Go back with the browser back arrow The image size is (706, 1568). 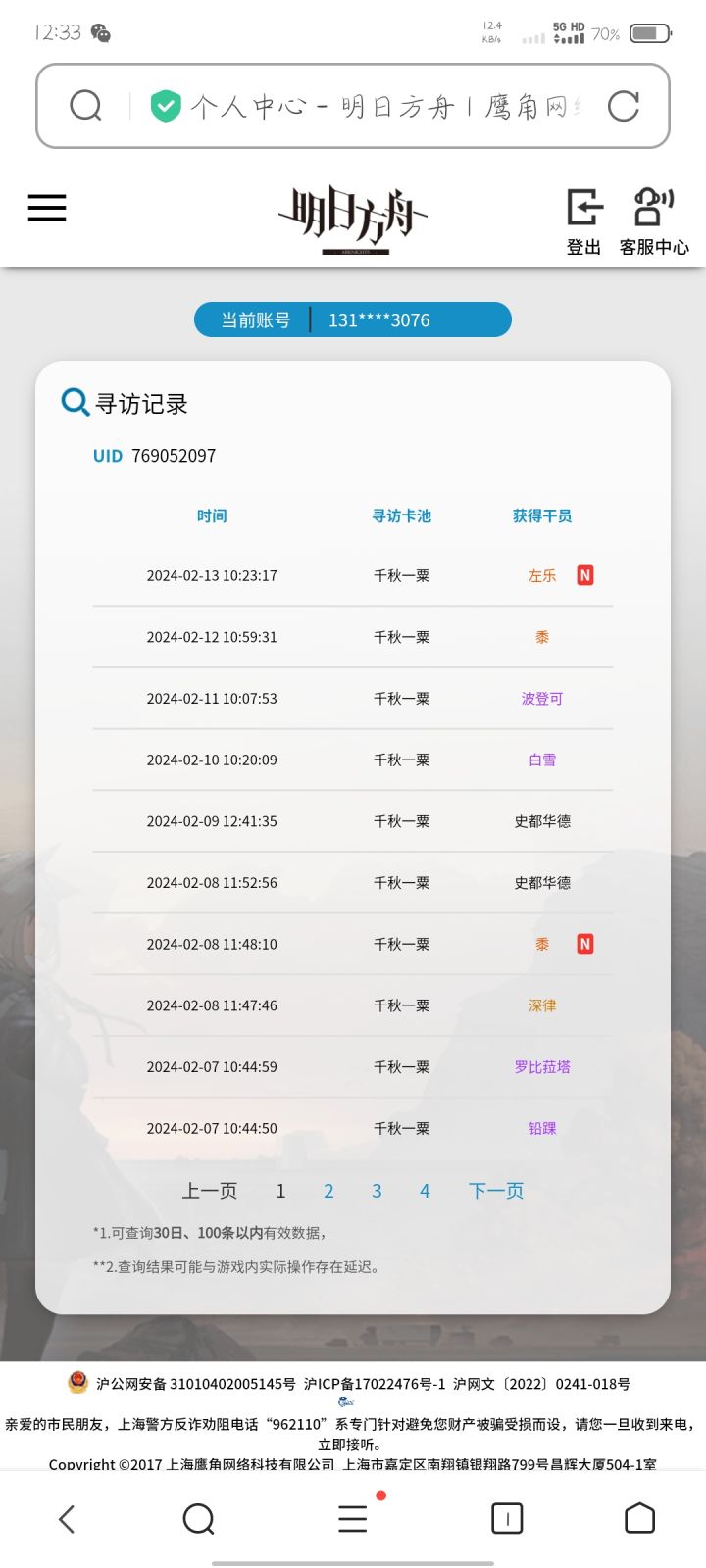[67, 1519]
